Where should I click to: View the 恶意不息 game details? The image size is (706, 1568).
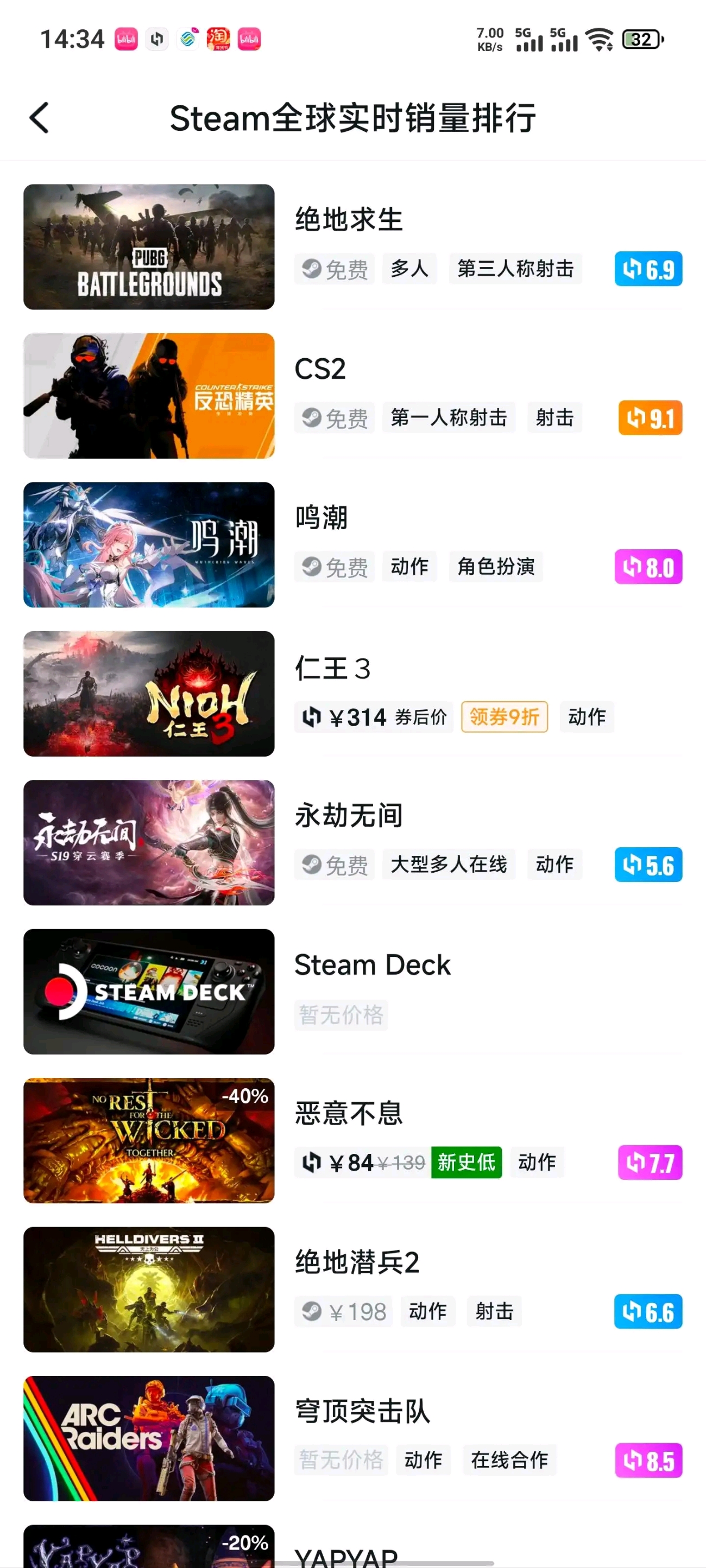[349, 1113]
